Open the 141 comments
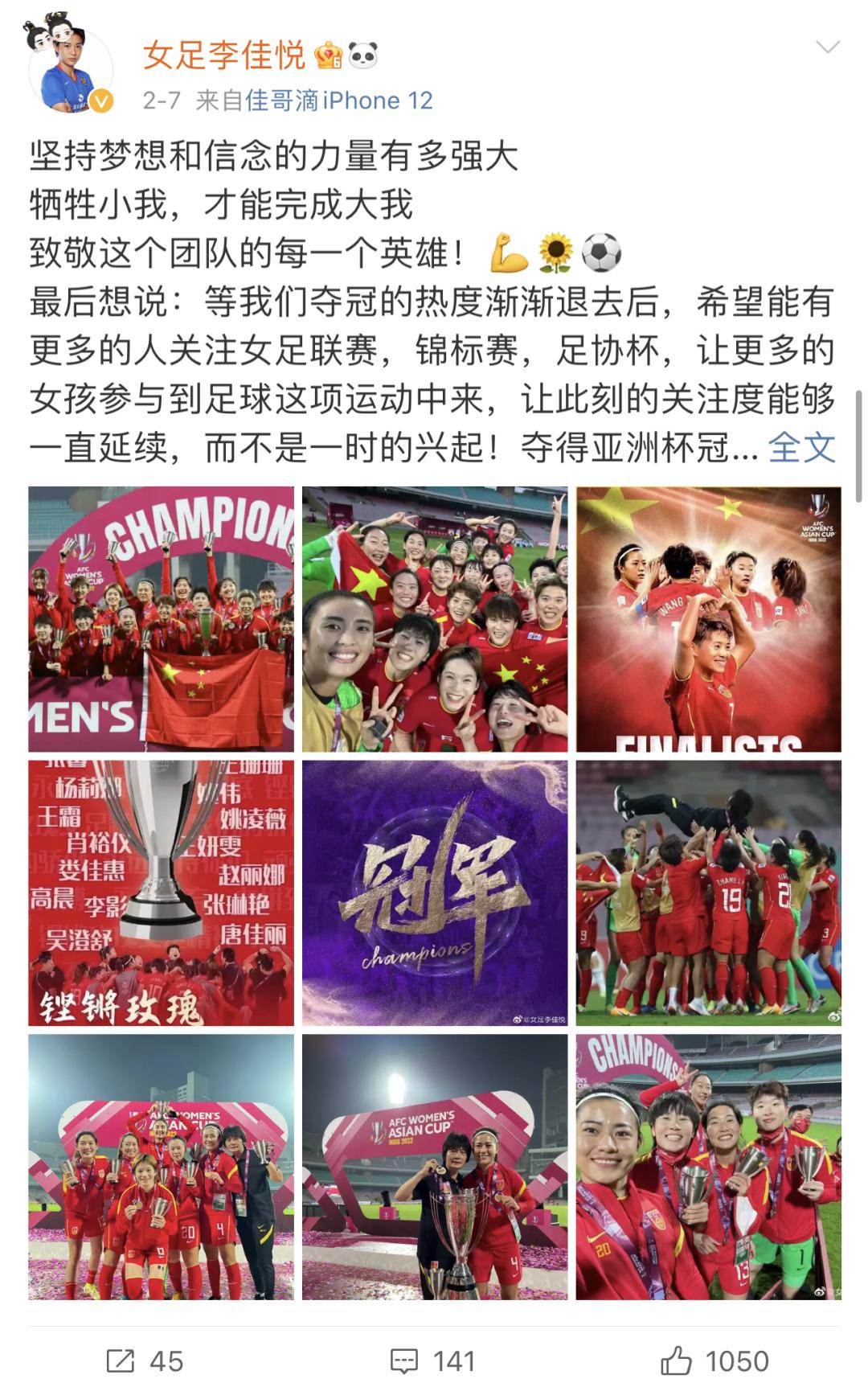This screenshot has height=1391, width=868. click(x=432, y=1361)
